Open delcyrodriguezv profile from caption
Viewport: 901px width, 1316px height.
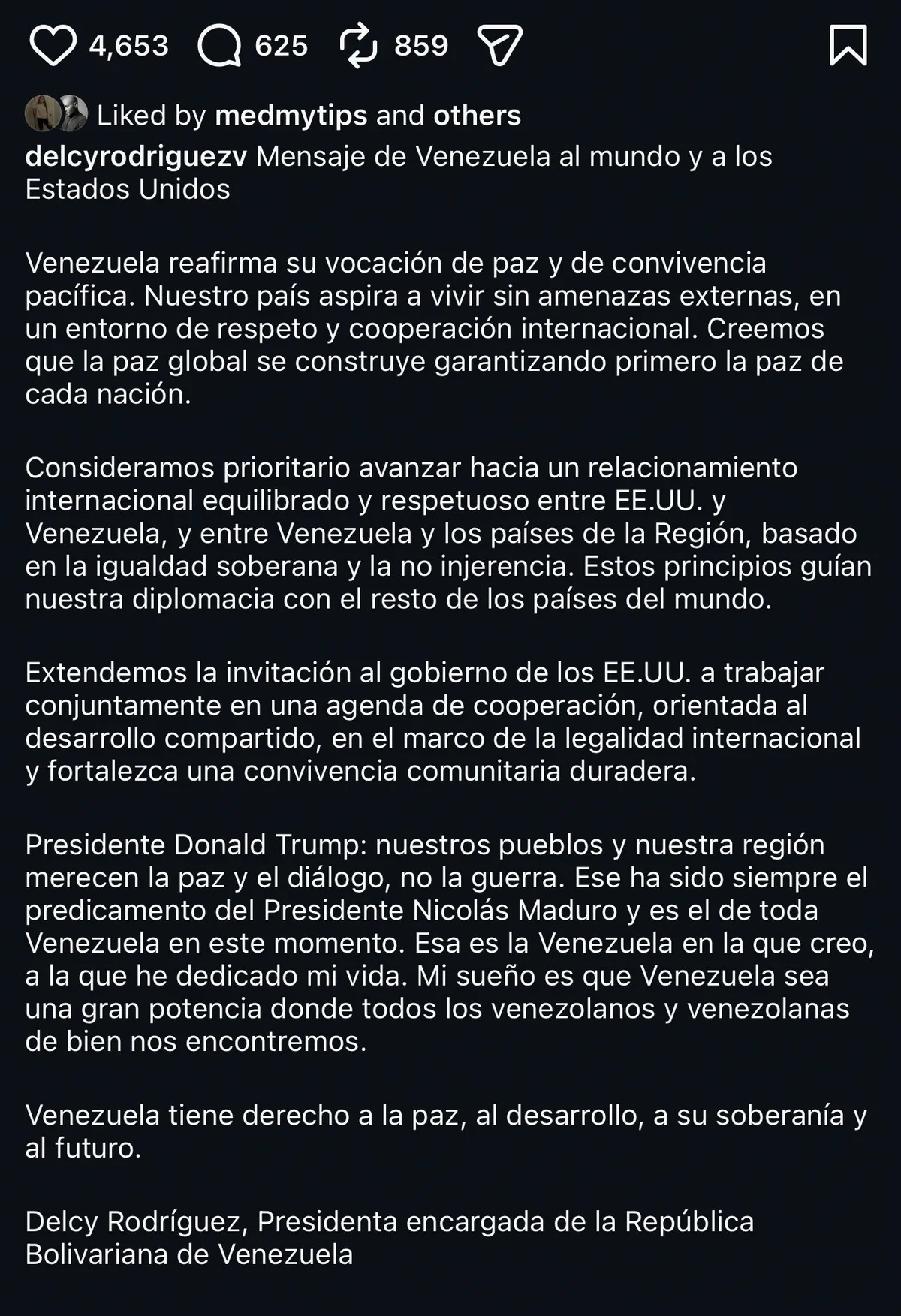point(136,157)
